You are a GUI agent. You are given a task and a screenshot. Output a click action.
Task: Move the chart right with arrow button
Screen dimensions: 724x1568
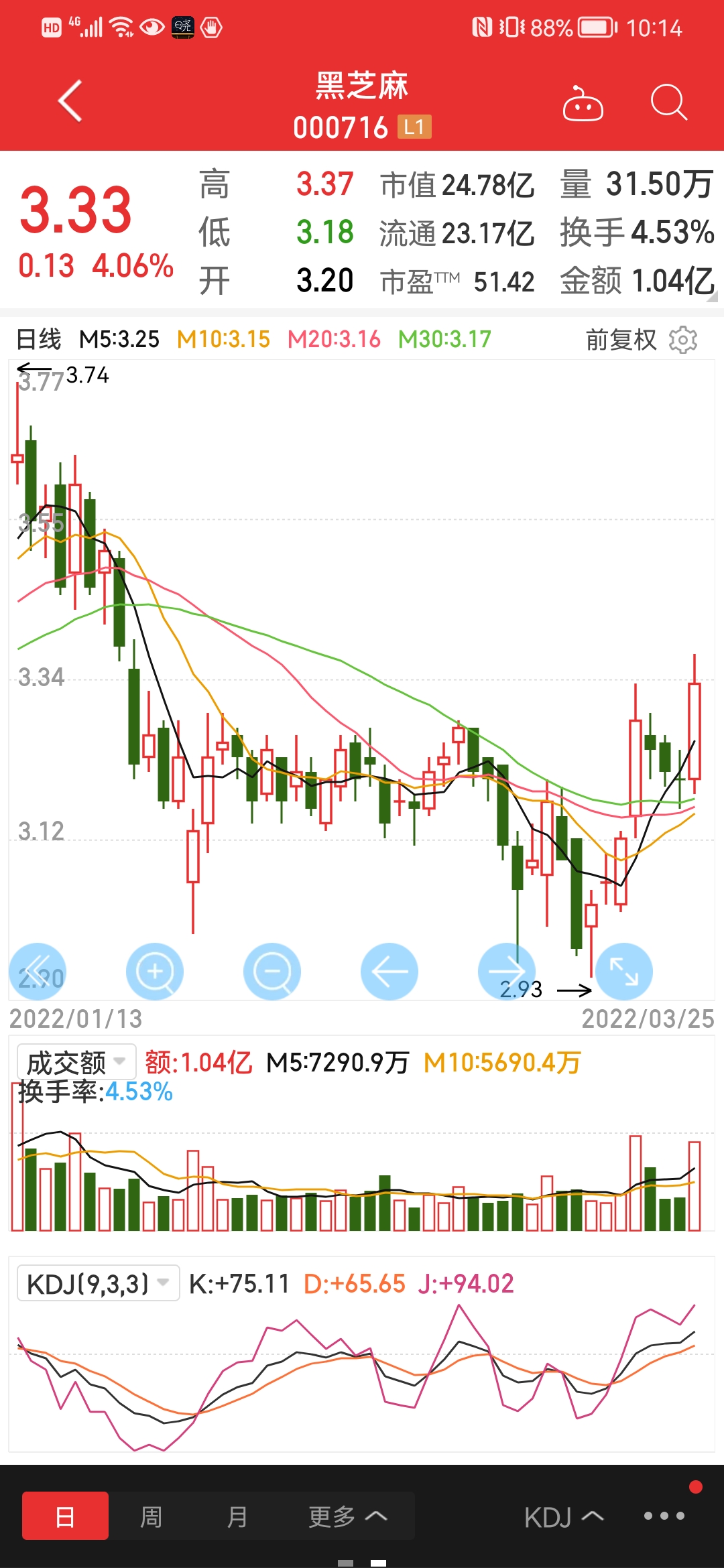click(x=507, y=971)
